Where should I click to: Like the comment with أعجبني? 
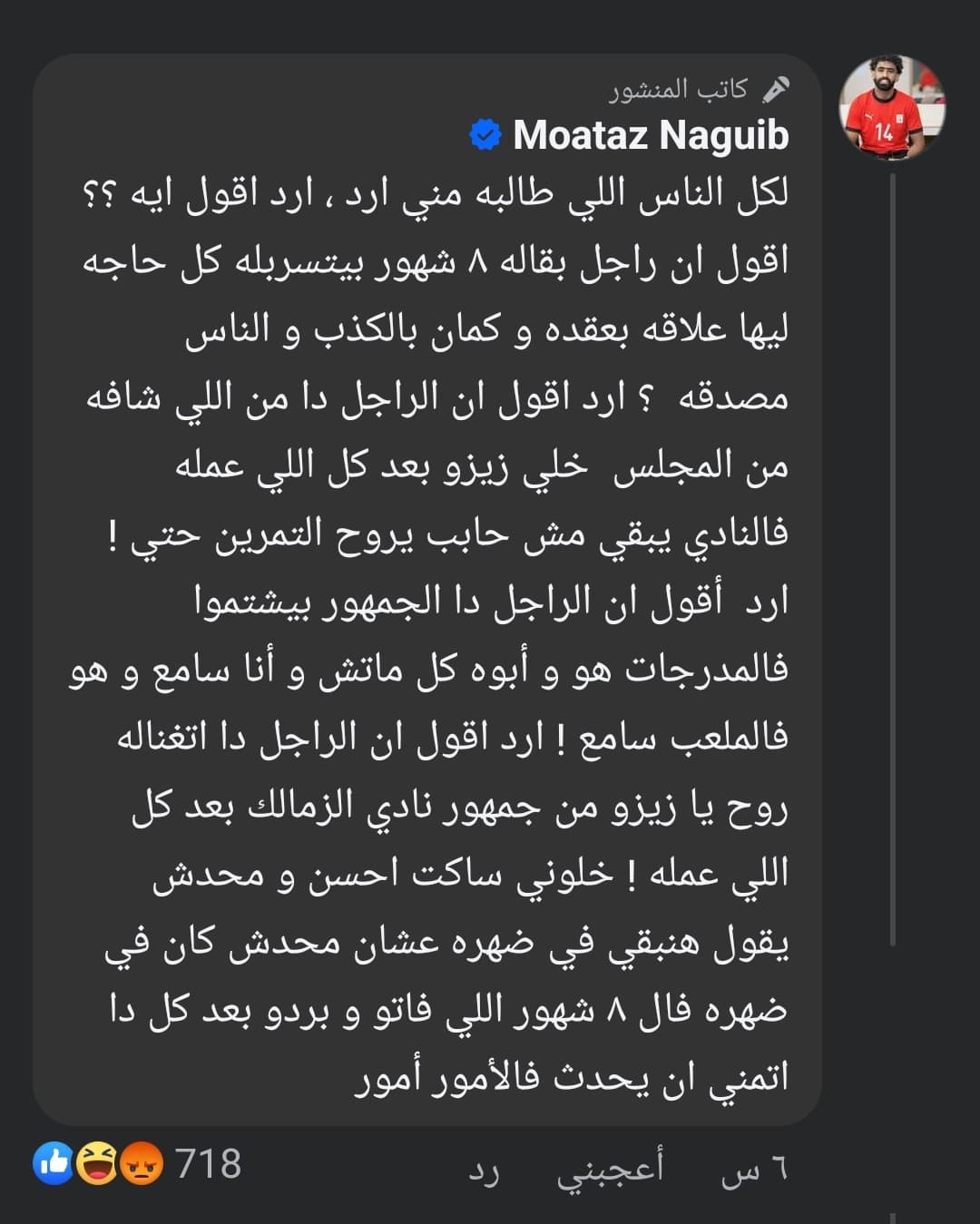click(609, 1170)
